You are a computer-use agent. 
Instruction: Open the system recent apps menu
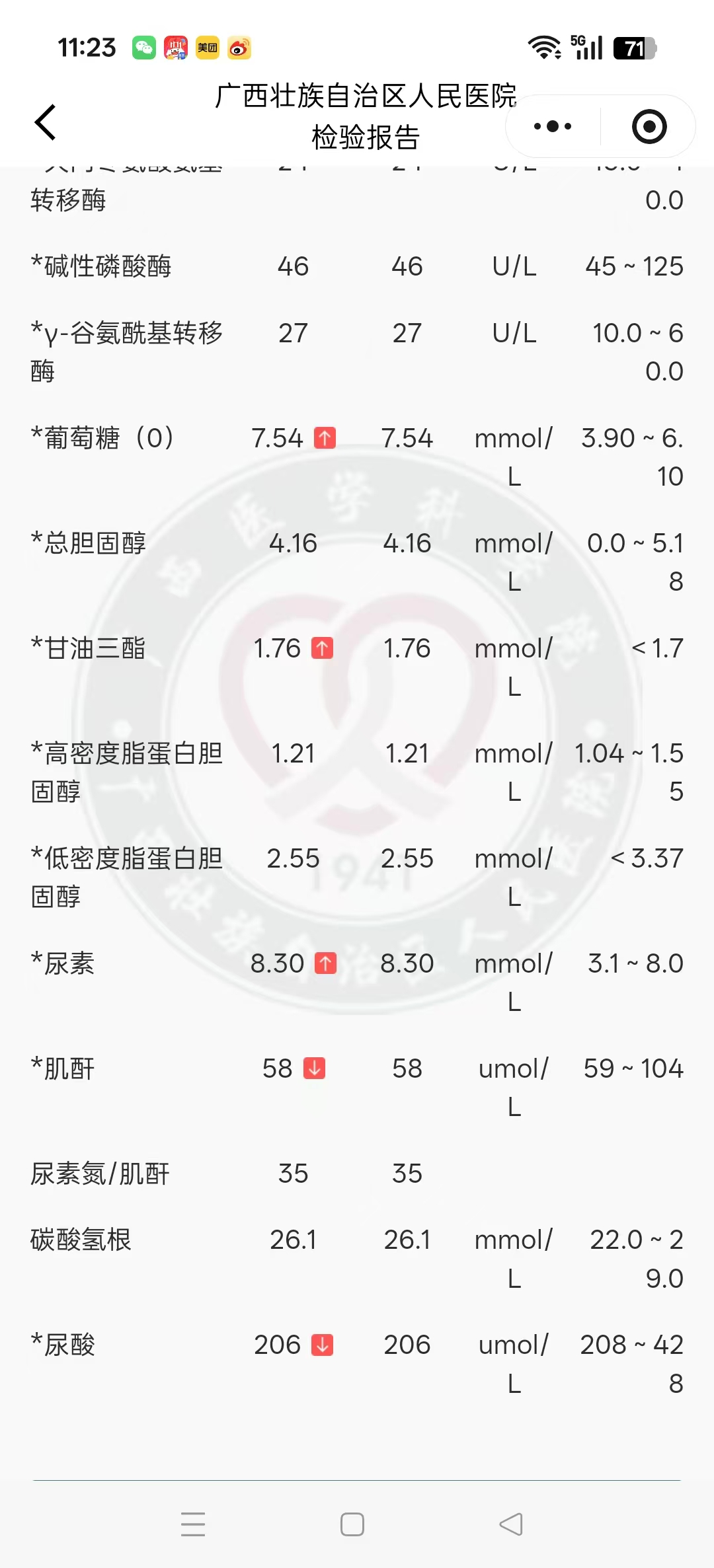tap(193, 1524)
